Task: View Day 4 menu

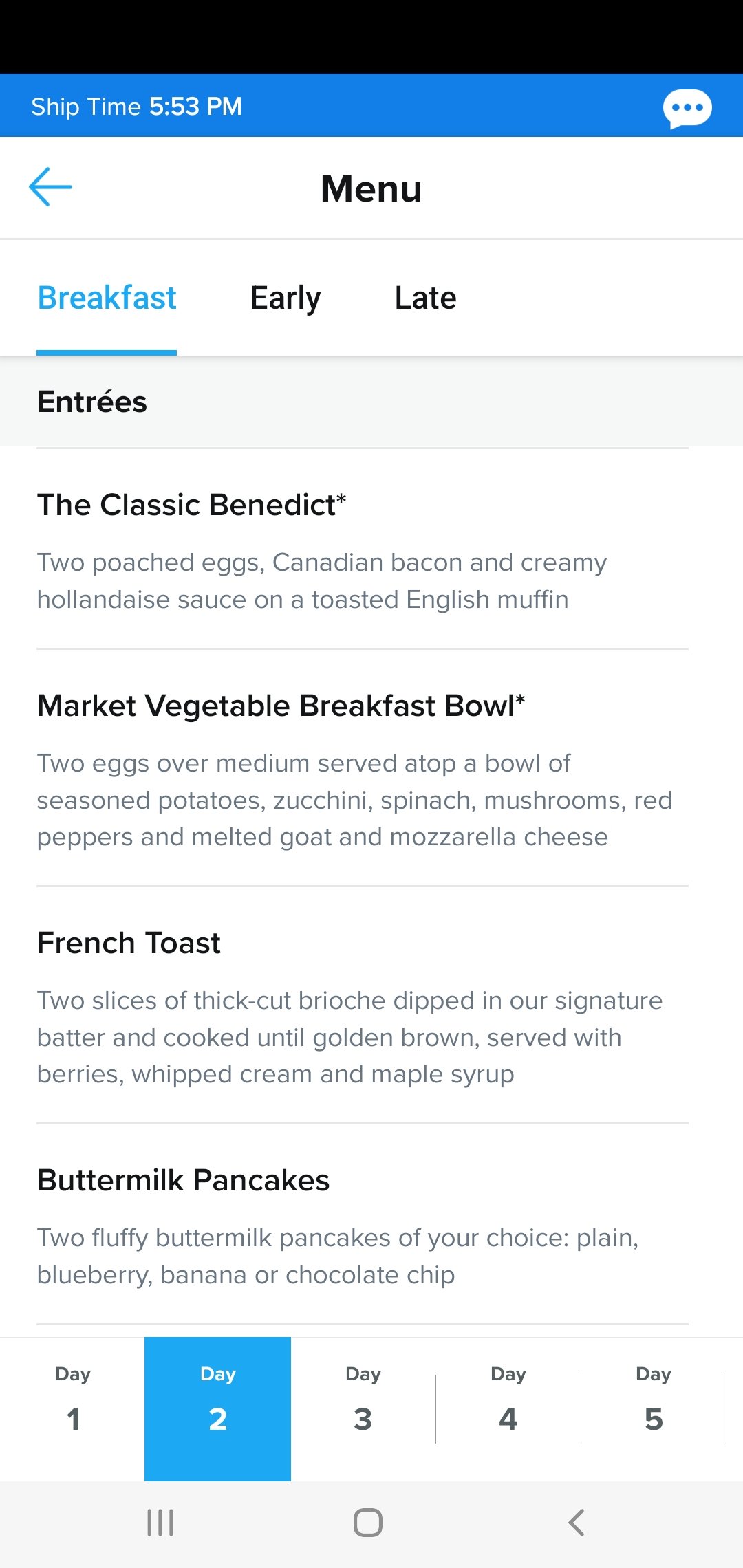Action: (x=508, y=1408)
